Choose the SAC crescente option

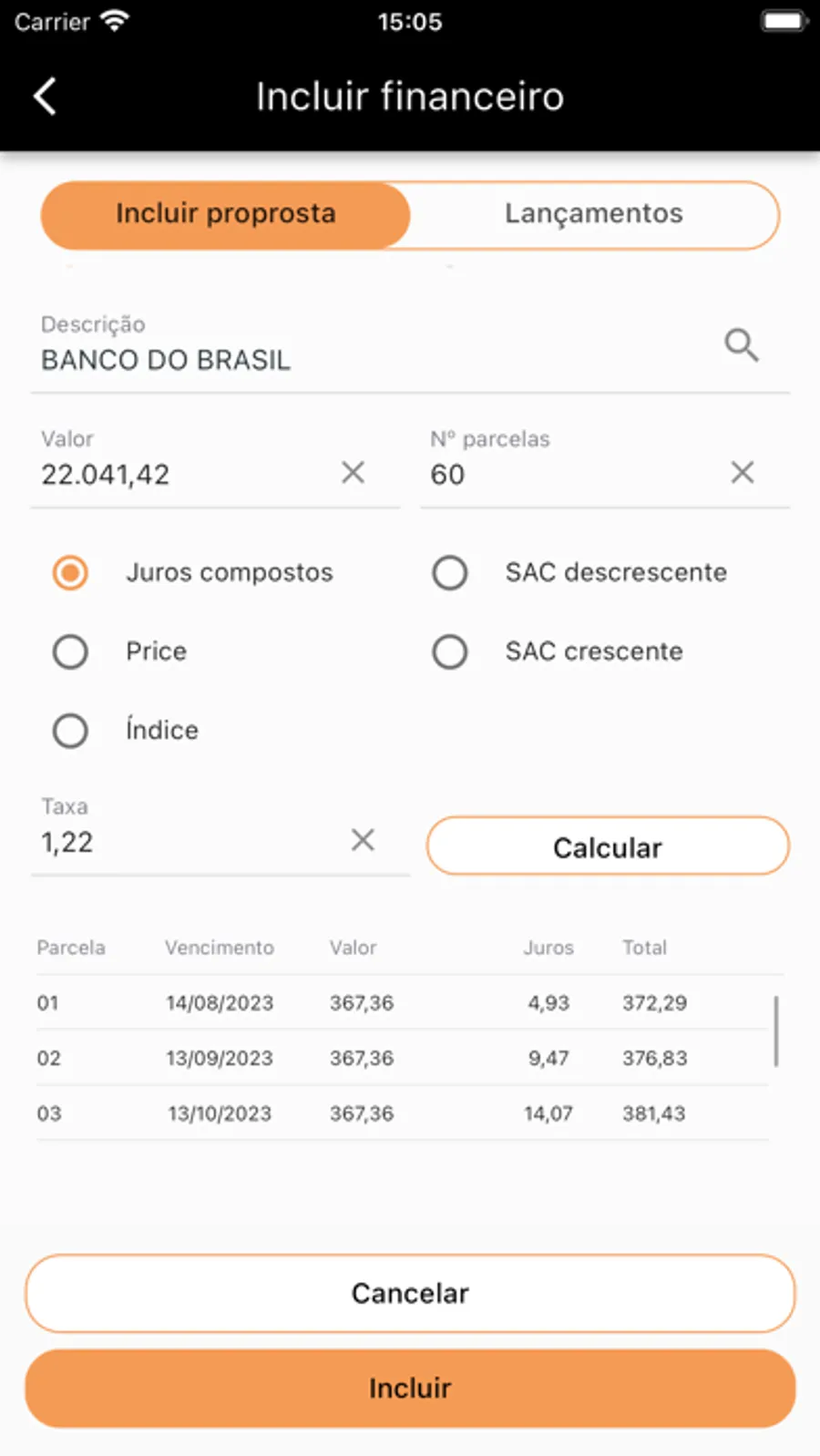point(450,652)
